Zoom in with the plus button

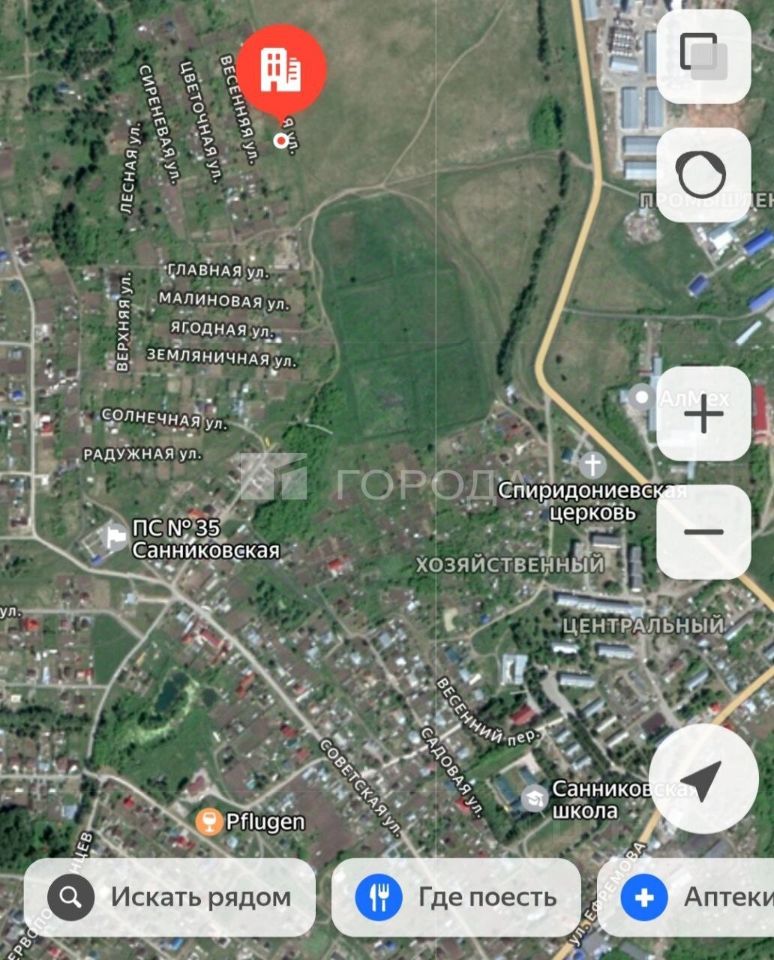(704, 413)
